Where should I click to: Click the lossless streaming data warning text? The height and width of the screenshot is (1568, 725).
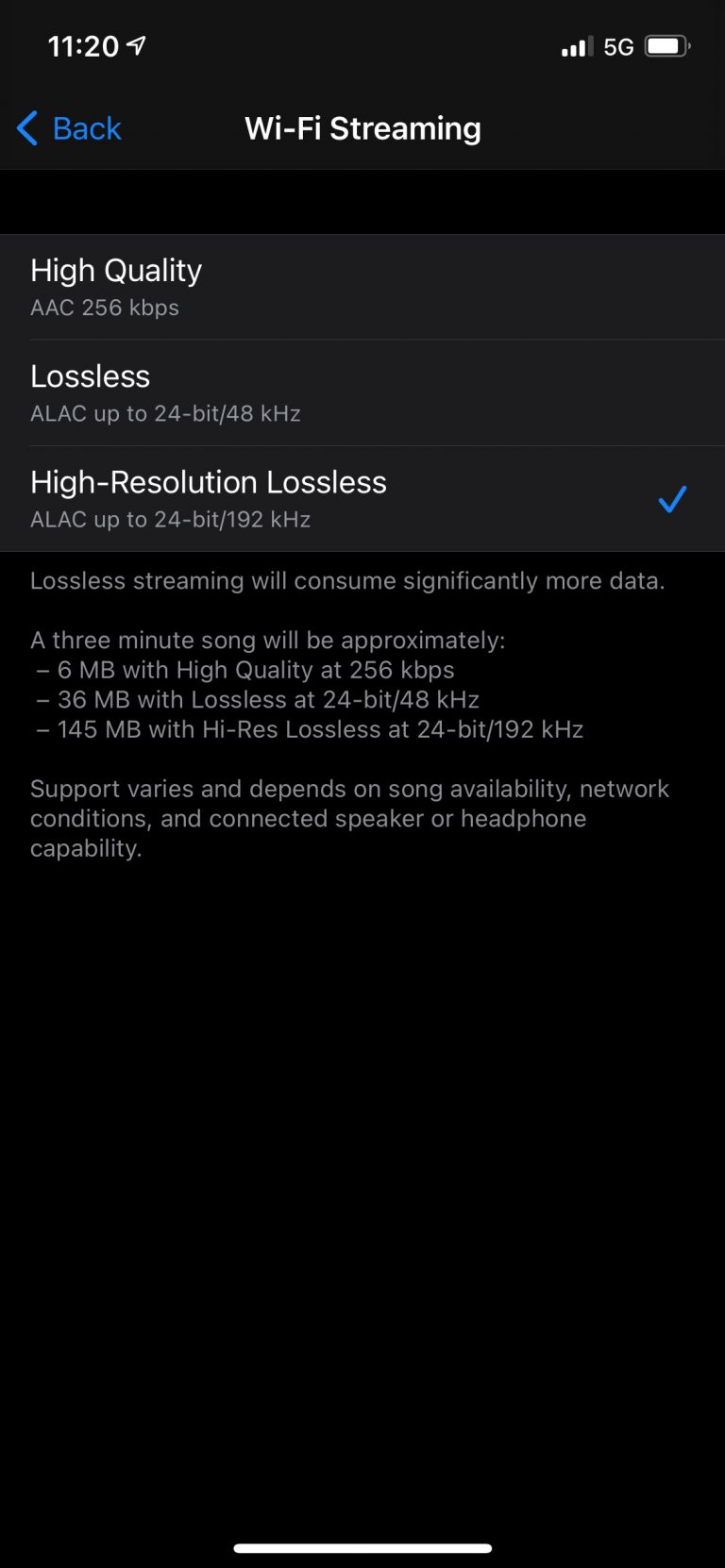click(x=348, y=581)
